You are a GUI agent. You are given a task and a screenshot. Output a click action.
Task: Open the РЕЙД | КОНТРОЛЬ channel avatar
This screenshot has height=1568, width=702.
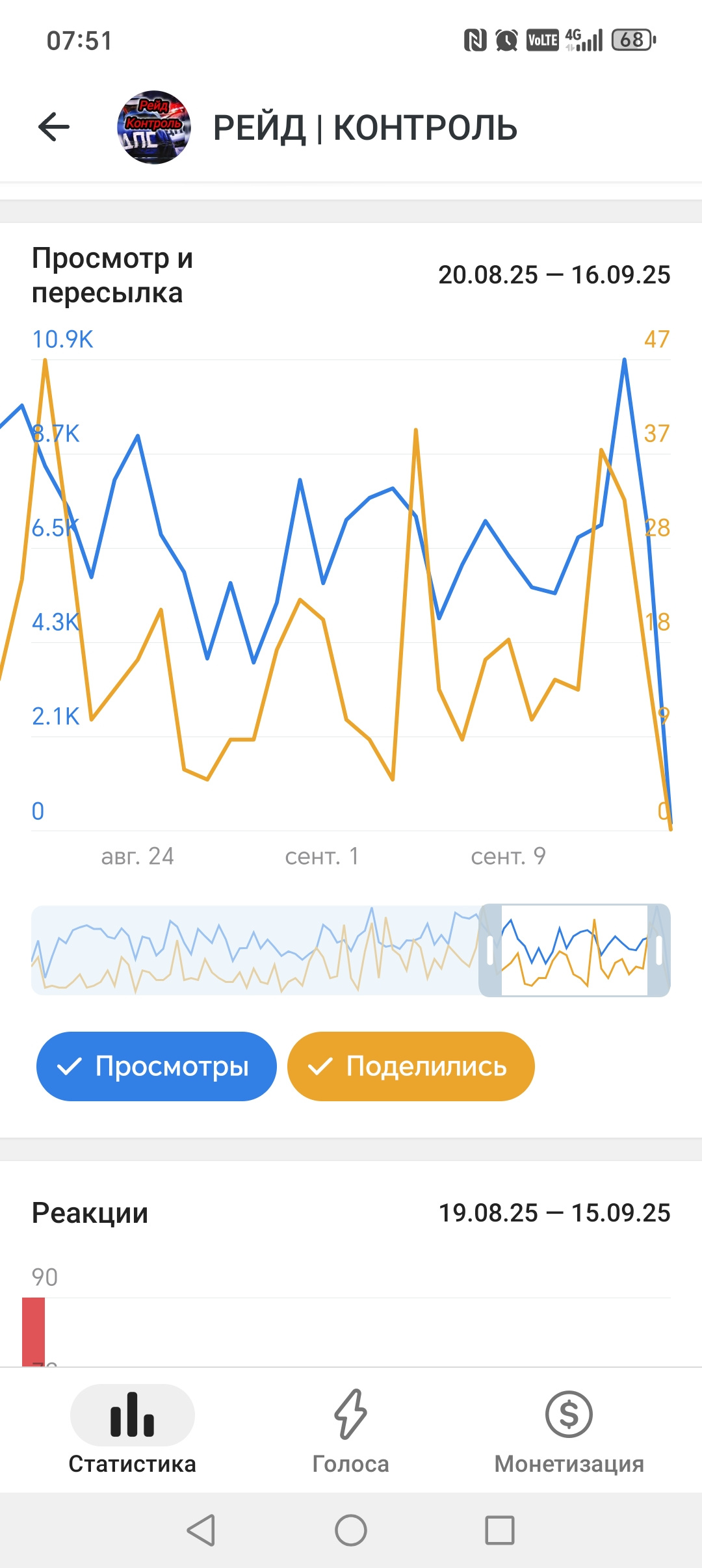[154, 127]
